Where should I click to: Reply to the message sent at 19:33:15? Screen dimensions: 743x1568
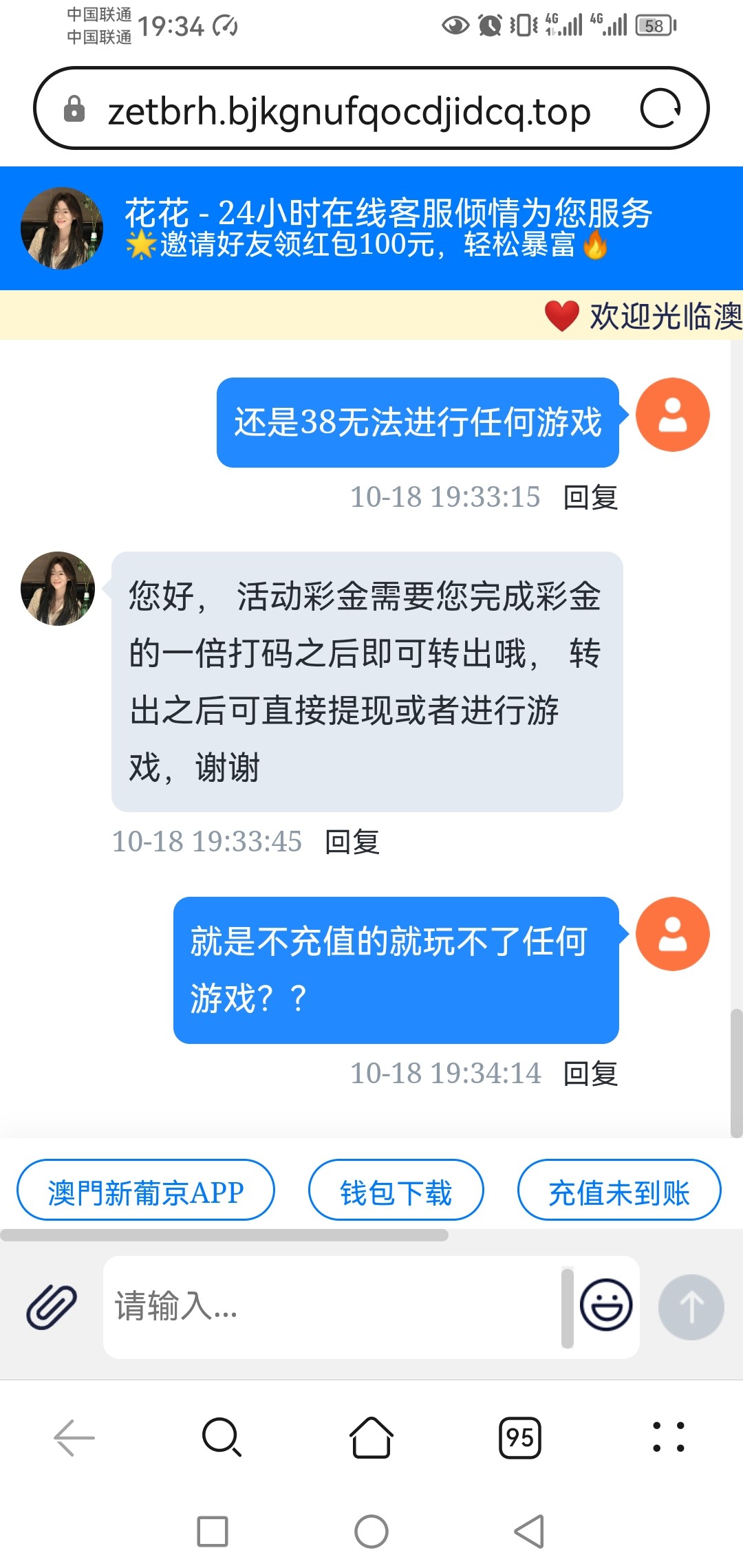tap(590, 497)
